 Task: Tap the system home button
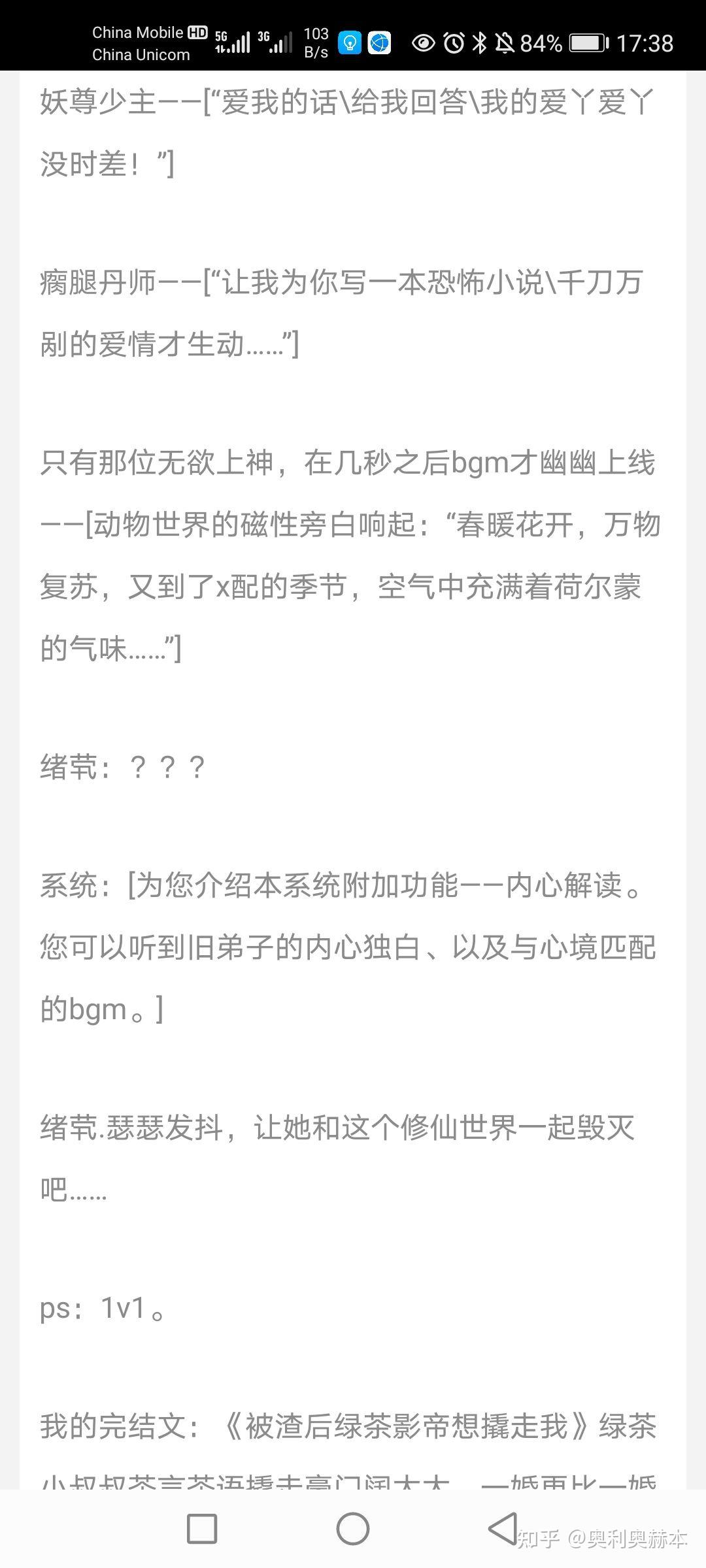[353, 1529]
